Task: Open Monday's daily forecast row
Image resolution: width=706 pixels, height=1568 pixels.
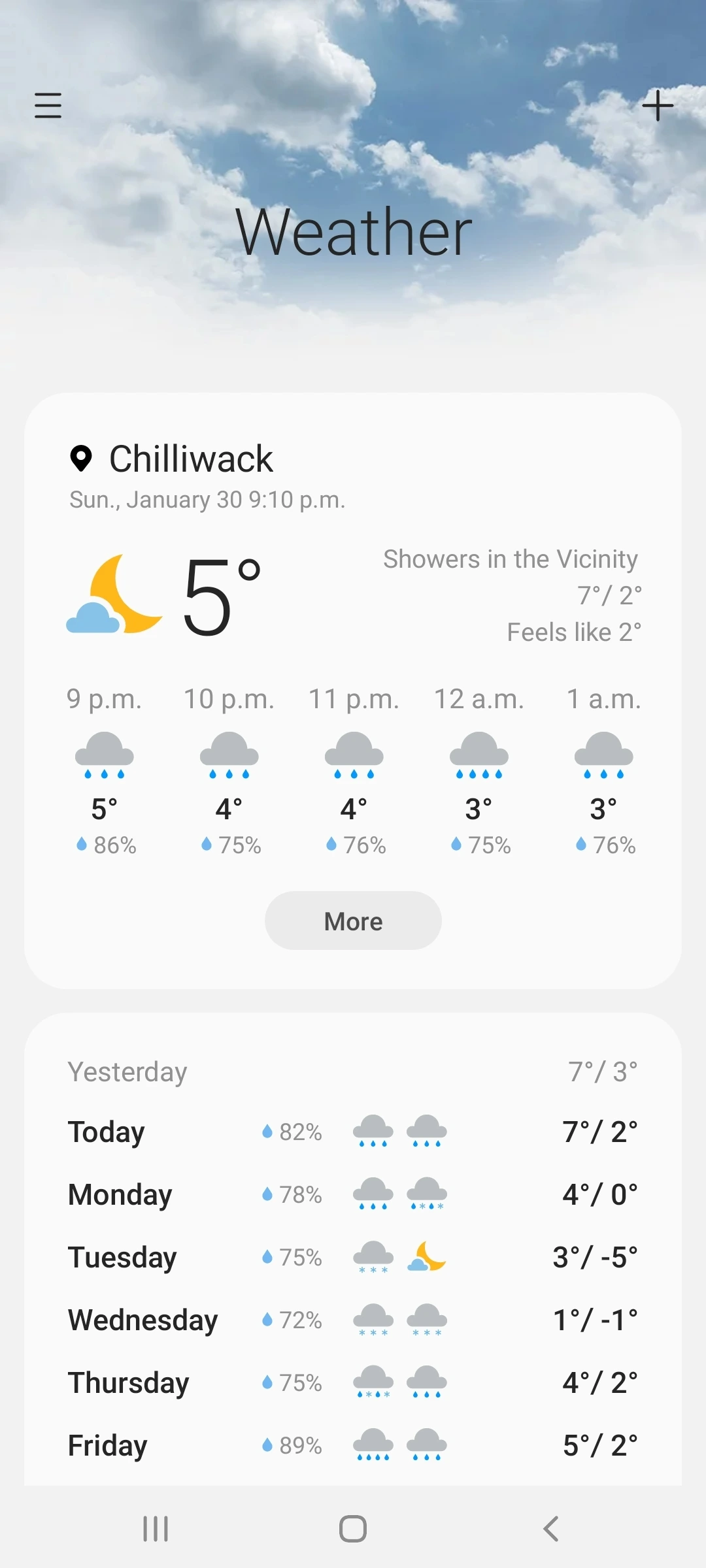Action: pos(353,1194)
